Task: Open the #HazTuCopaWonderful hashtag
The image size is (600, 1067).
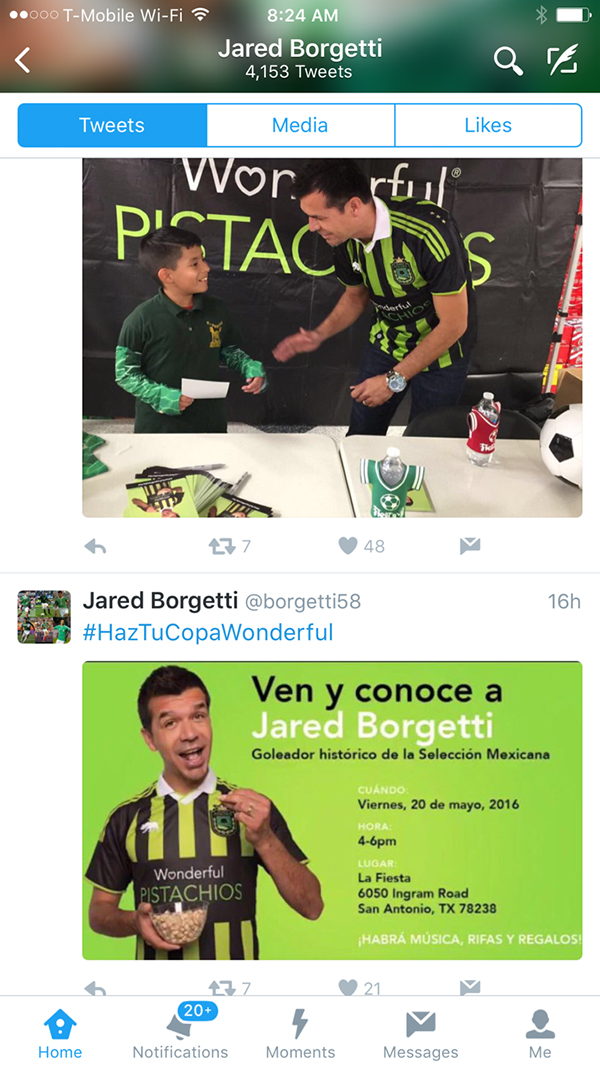Action: tap(208, 633)
